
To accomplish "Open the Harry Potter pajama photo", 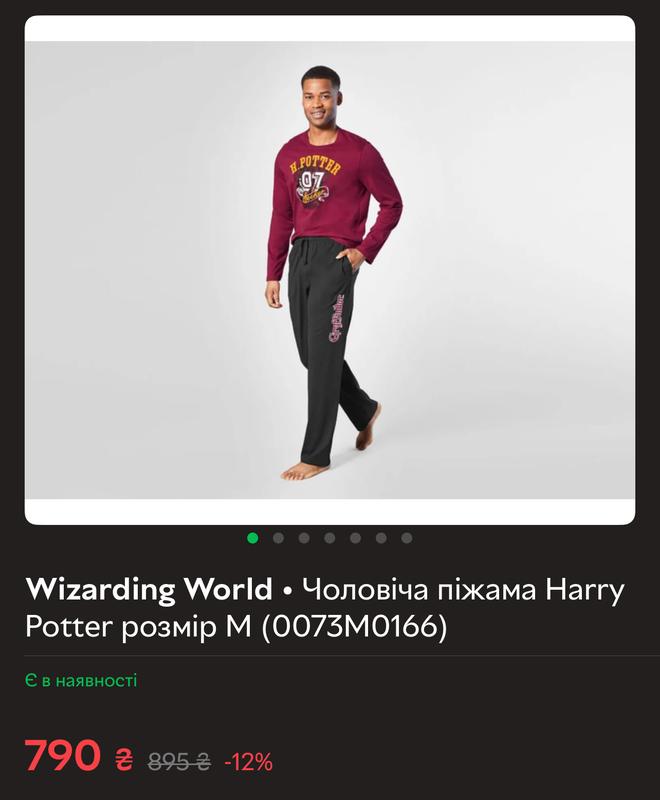I will (x=329, y=270).
